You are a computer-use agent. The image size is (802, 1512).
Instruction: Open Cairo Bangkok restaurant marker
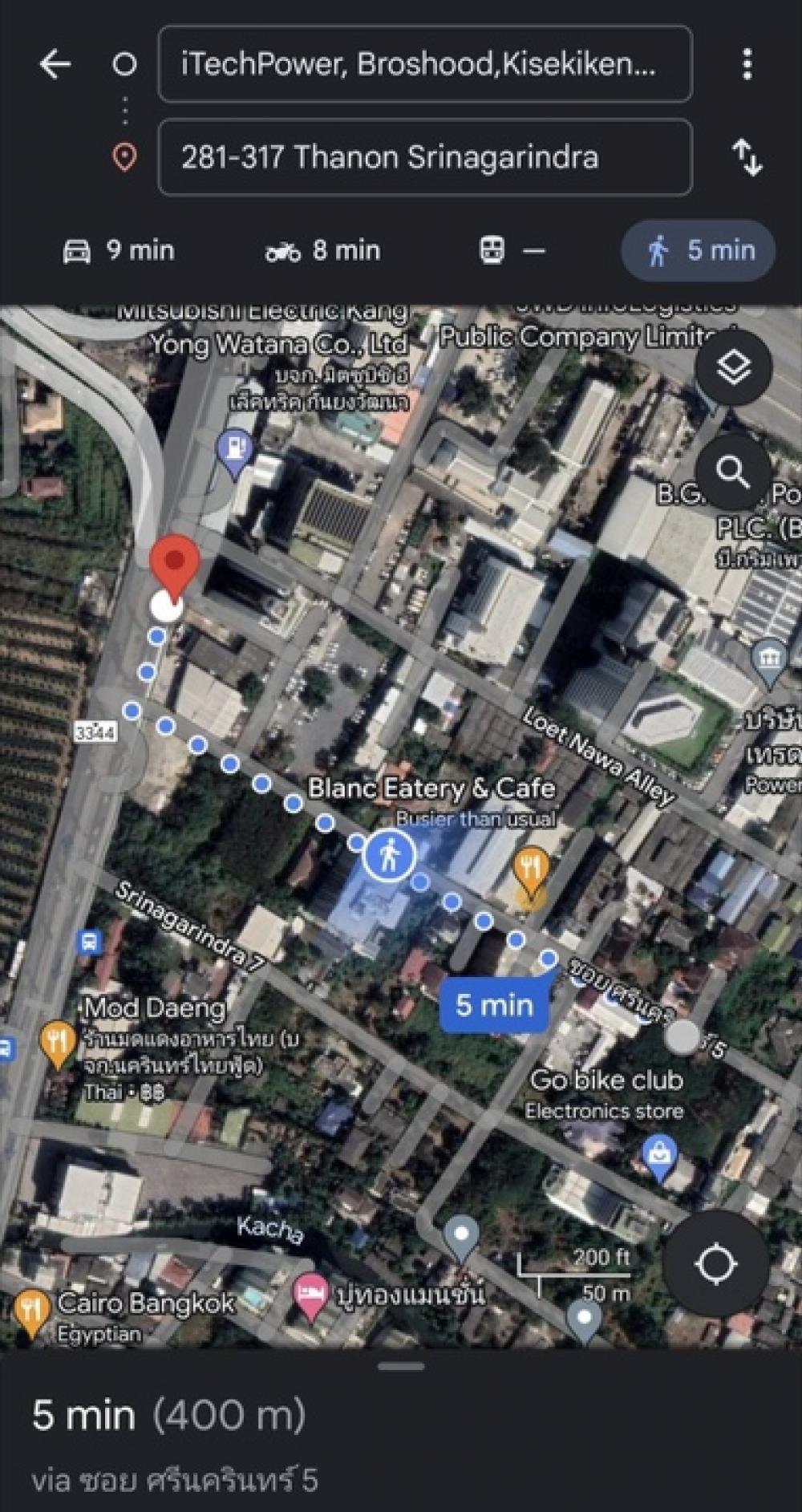(30, 1311)
